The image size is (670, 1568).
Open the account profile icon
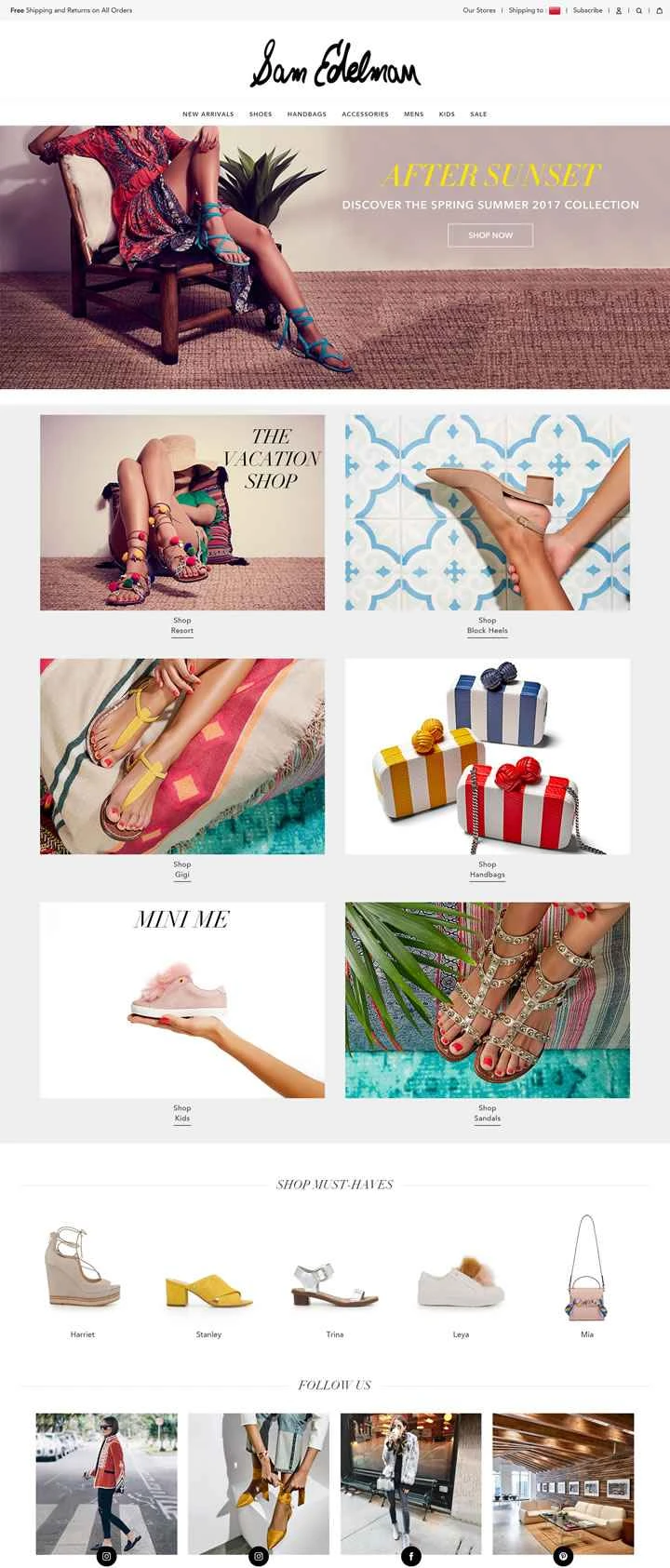click(619, 11)
